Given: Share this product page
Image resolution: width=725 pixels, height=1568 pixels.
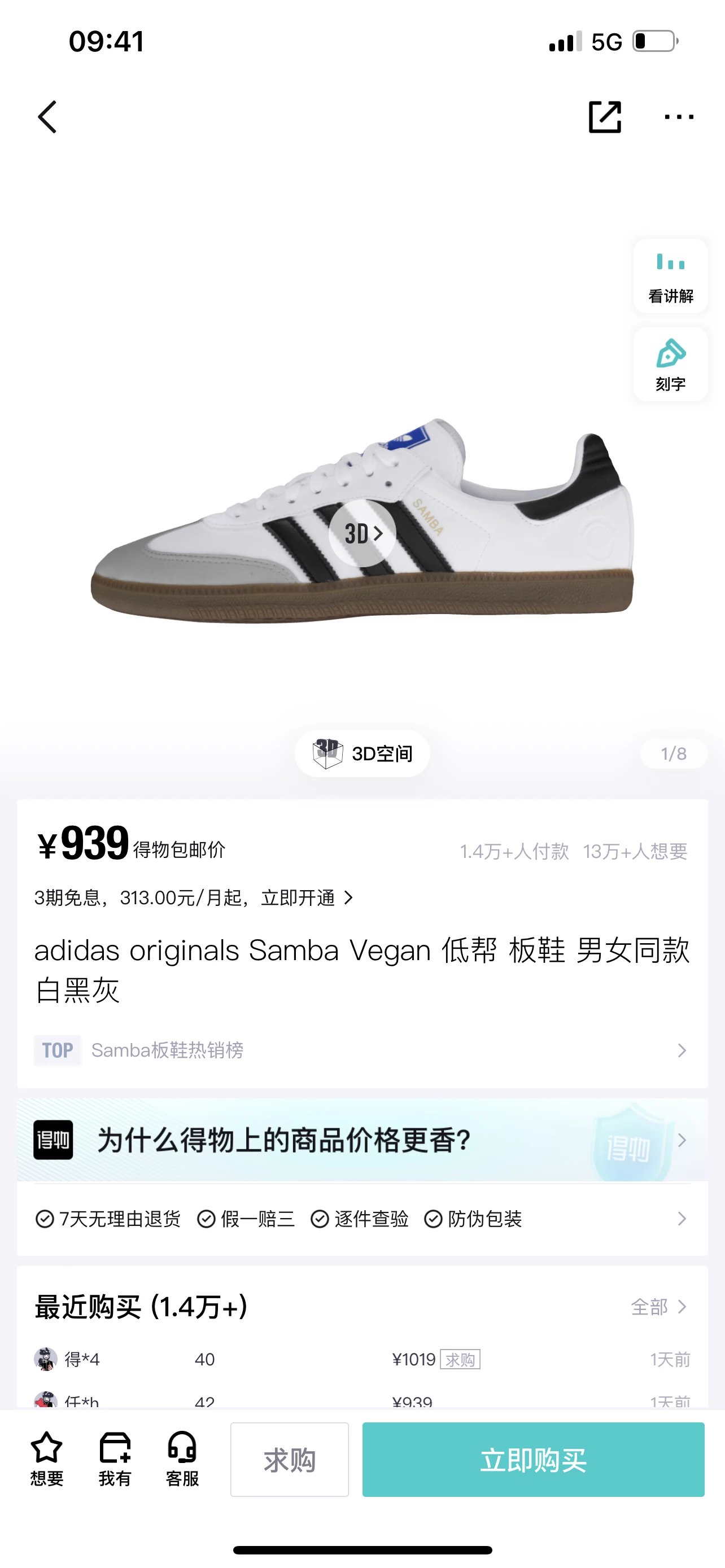Looking at the screenshot, I should [x=605, y=117].
